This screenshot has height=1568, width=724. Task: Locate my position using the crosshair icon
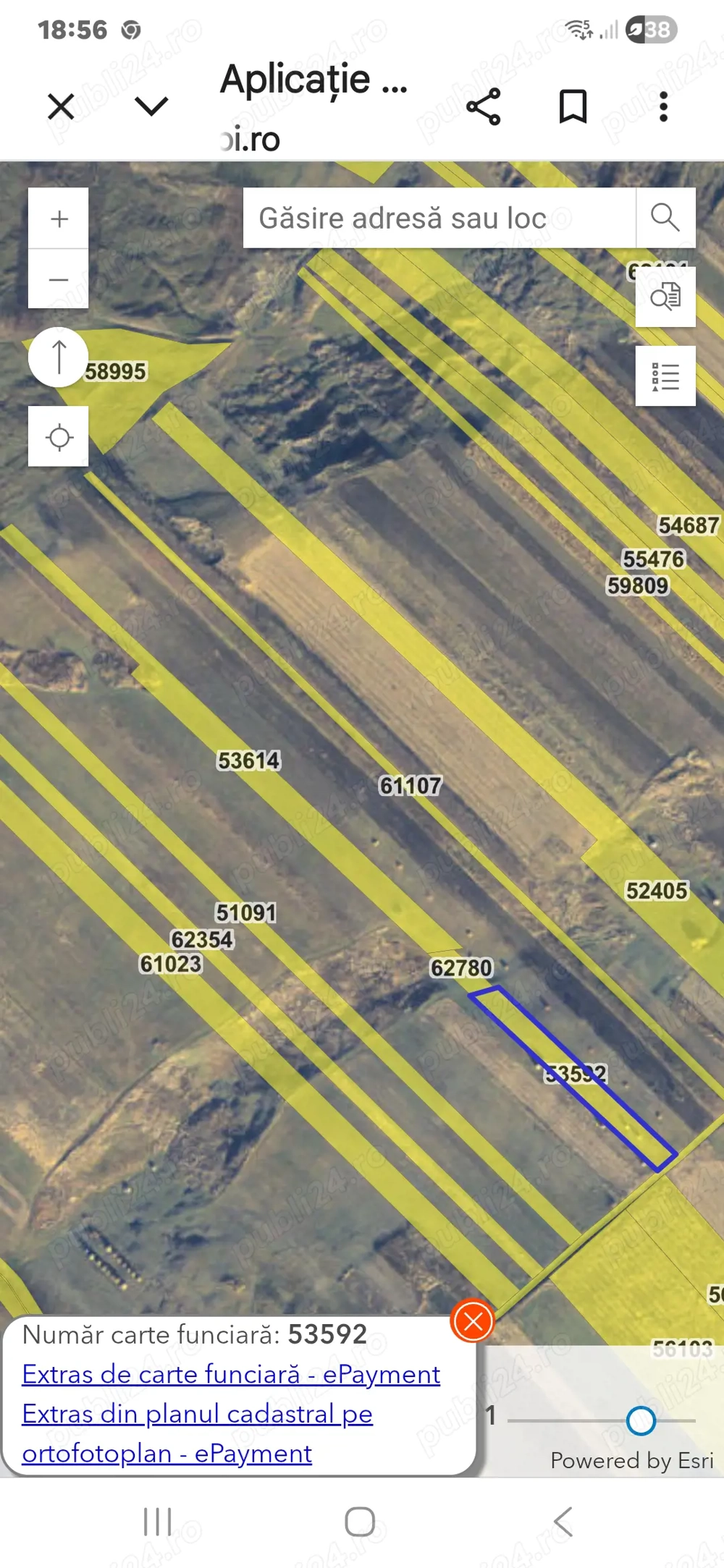coord(59,436)
